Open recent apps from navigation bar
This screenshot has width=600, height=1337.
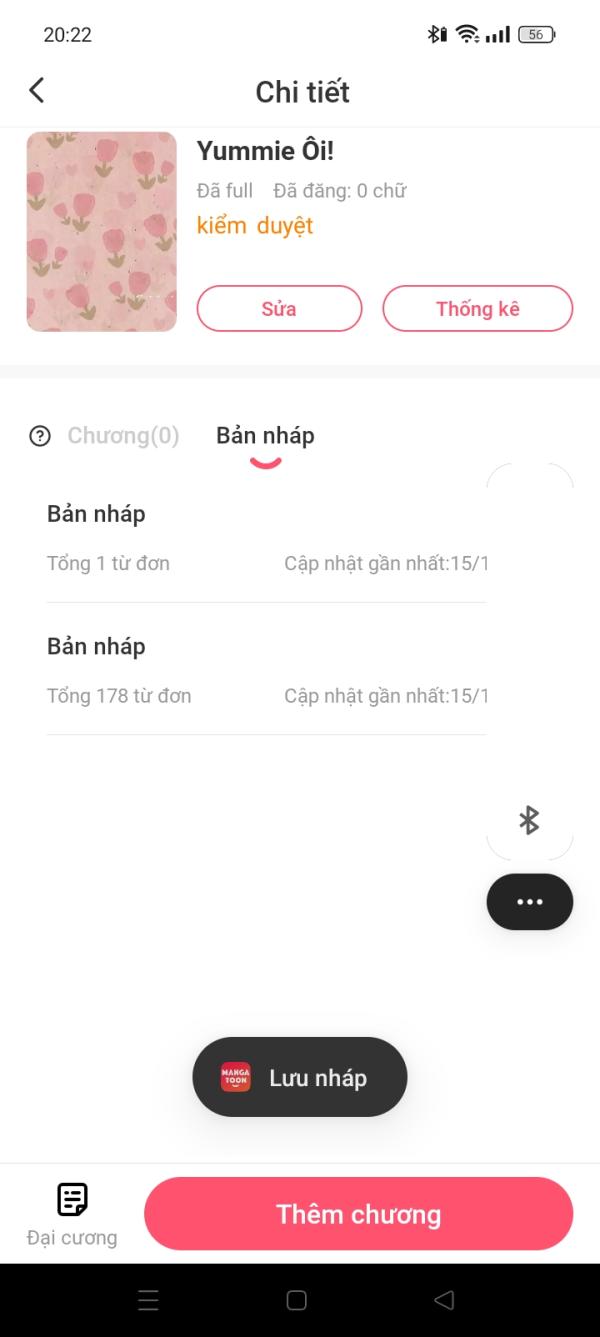pyautogui.click(x=148, y=1300)
